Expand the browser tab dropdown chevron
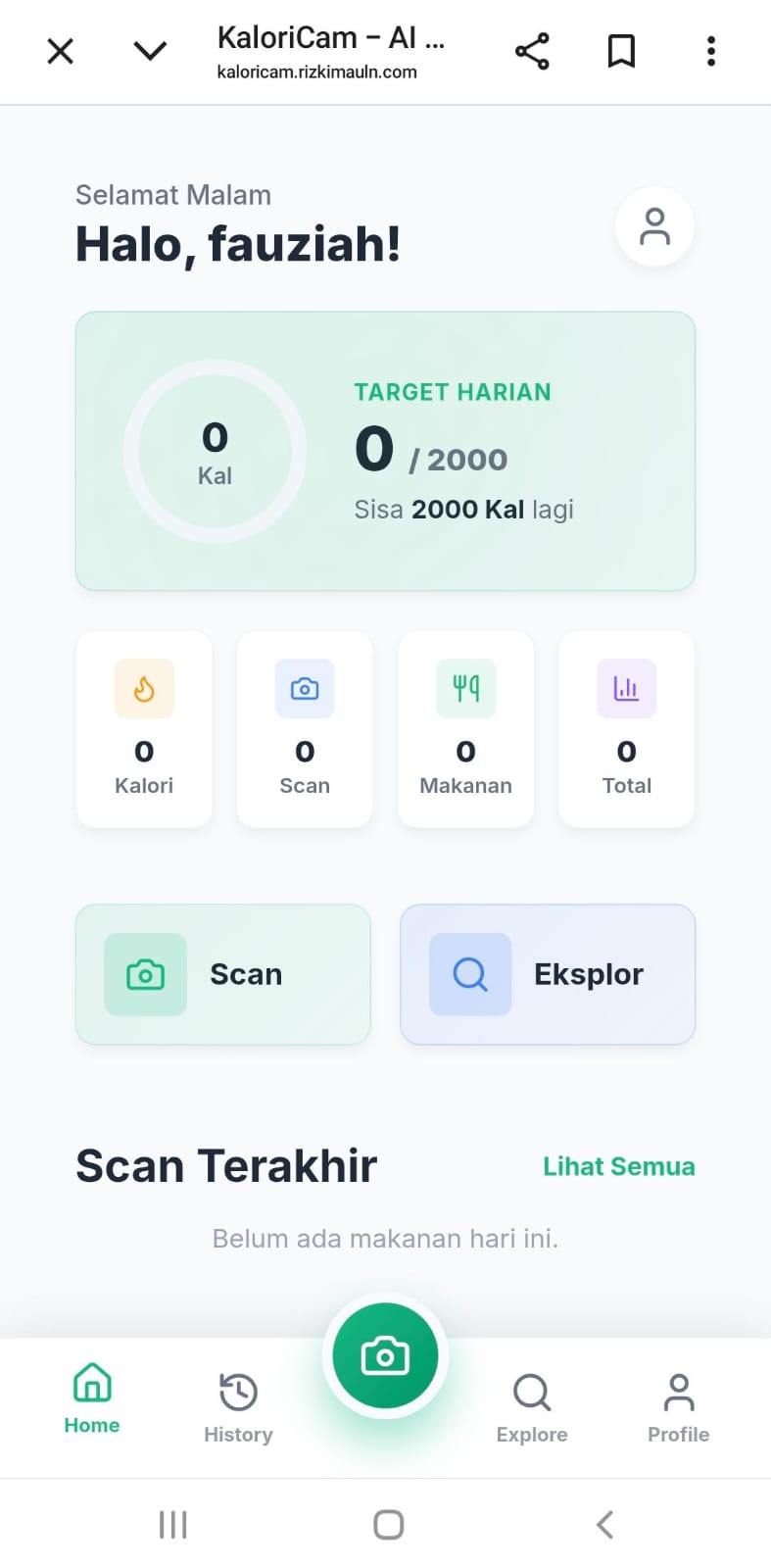Image resolution: width=771 pixels, height=1568 pixels. pos(150,51)
